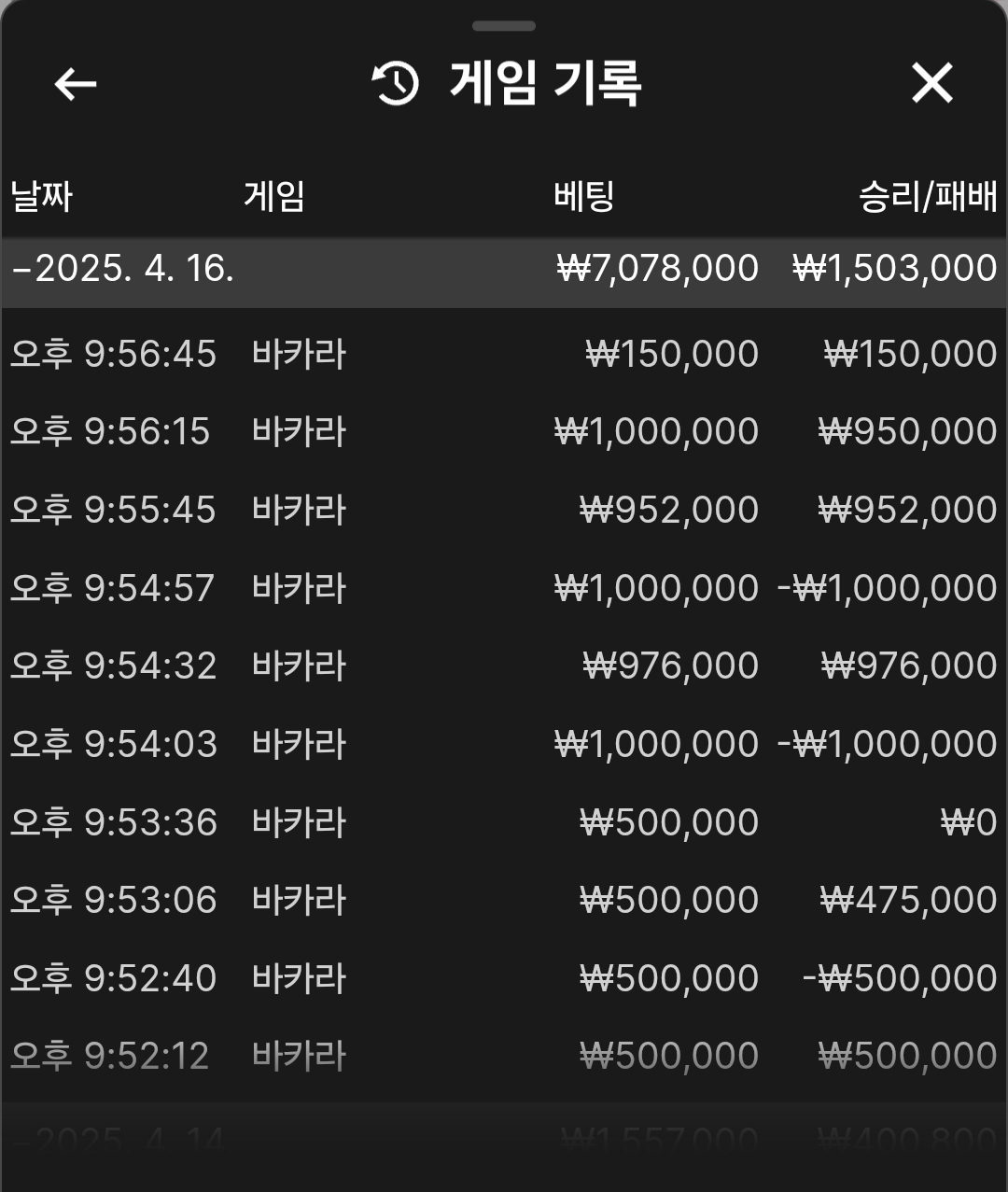The height and width of the screenshot is (1192, 1008).
Task: Tap the 바카라 row at 오후 9:54:32
Action: pos(504,666)
